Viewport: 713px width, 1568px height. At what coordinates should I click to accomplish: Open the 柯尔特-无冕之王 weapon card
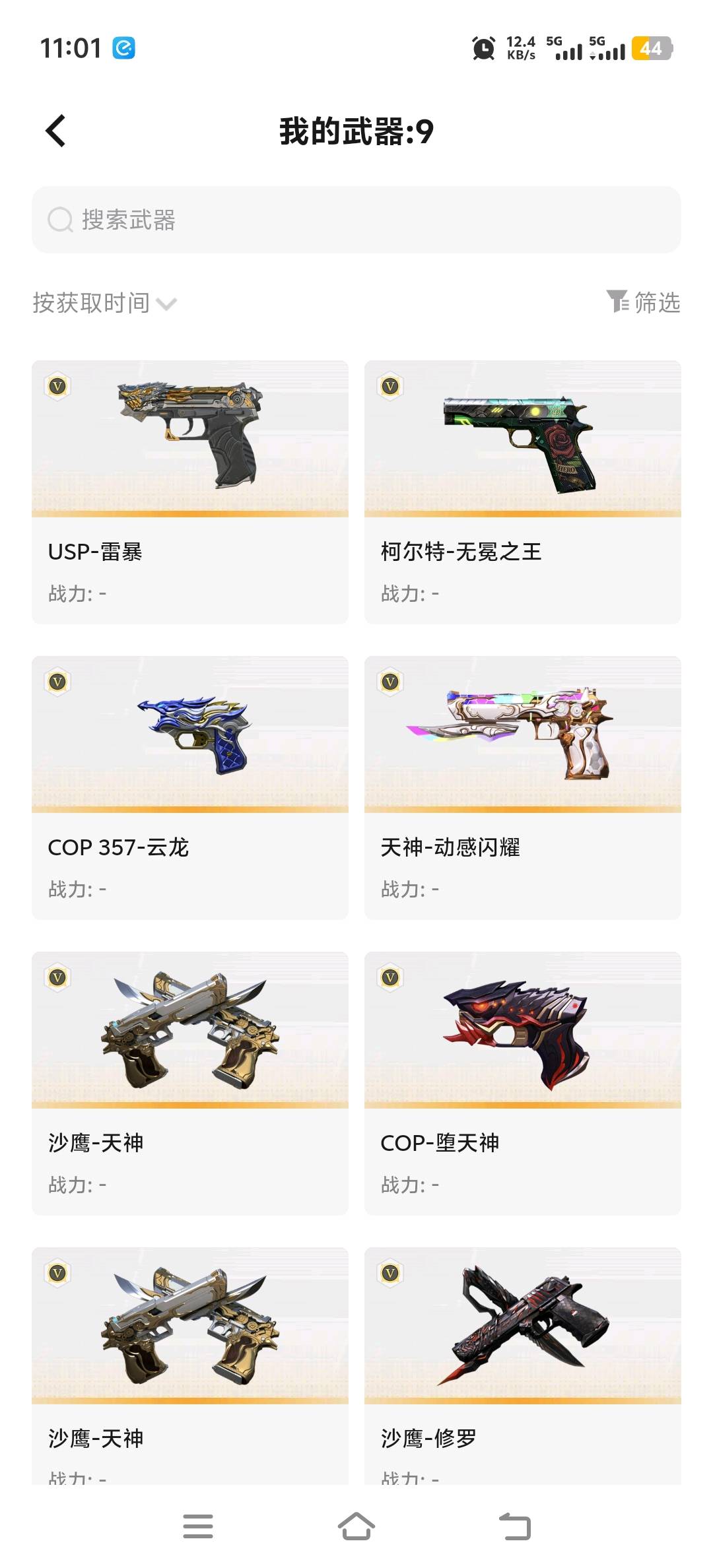[523, 492]
